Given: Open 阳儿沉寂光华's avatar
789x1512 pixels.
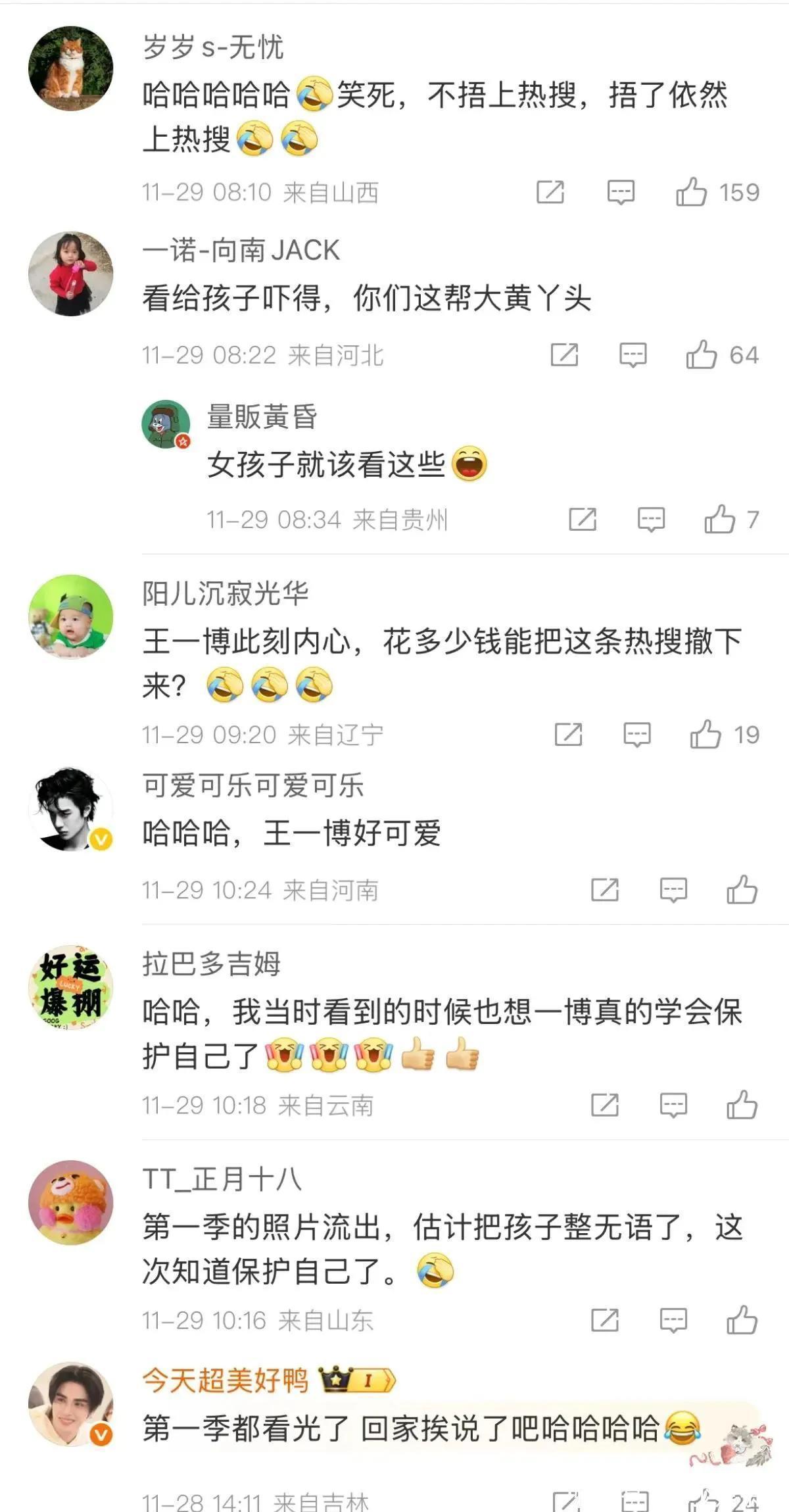Looking at the screenshot, I should [x=71, y=617].
